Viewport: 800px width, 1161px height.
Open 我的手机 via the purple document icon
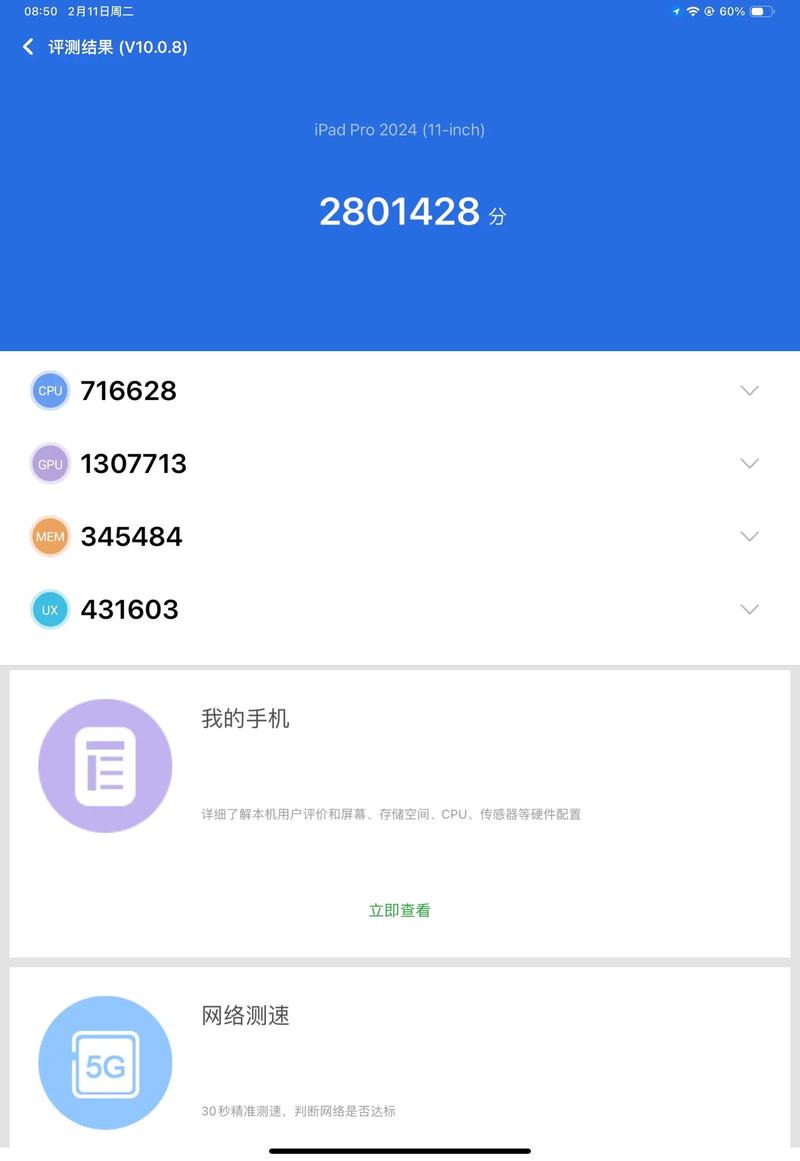tap(105, 764)
